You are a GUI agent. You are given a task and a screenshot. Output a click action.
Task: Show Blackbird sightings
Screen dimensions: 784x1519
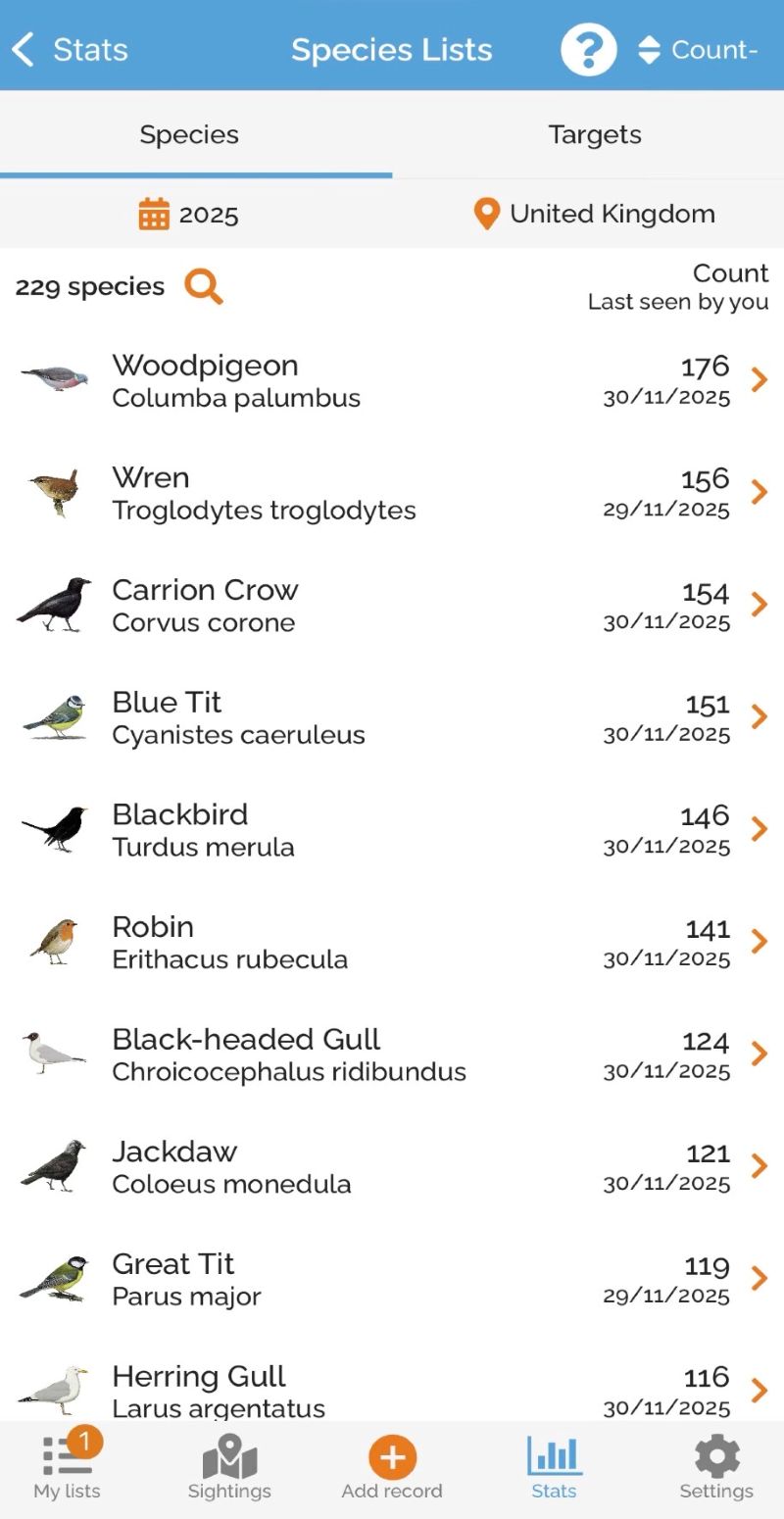click(x=392, y=829)
